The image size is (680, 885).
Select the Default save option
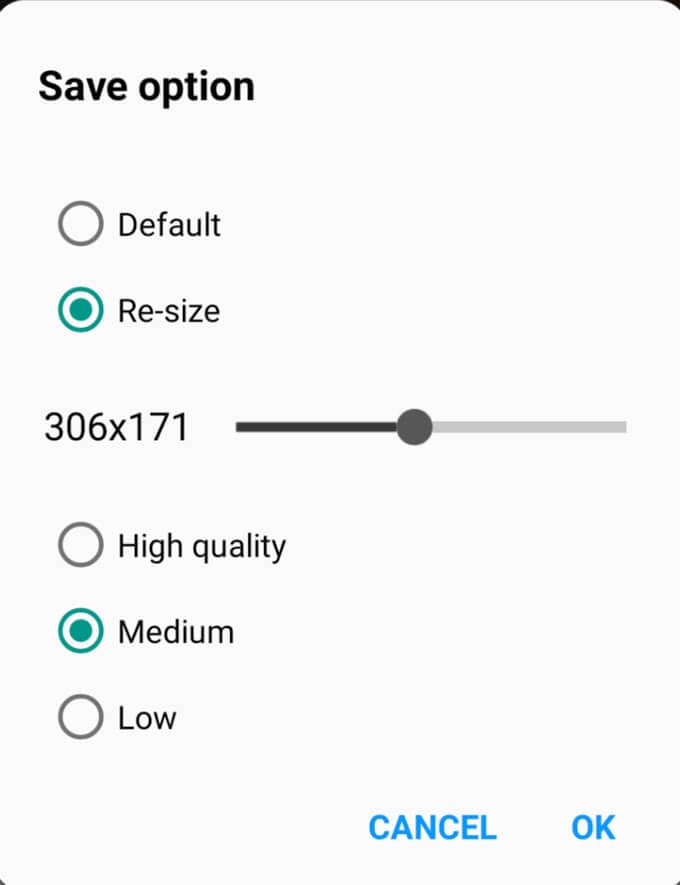click(81, 225)
